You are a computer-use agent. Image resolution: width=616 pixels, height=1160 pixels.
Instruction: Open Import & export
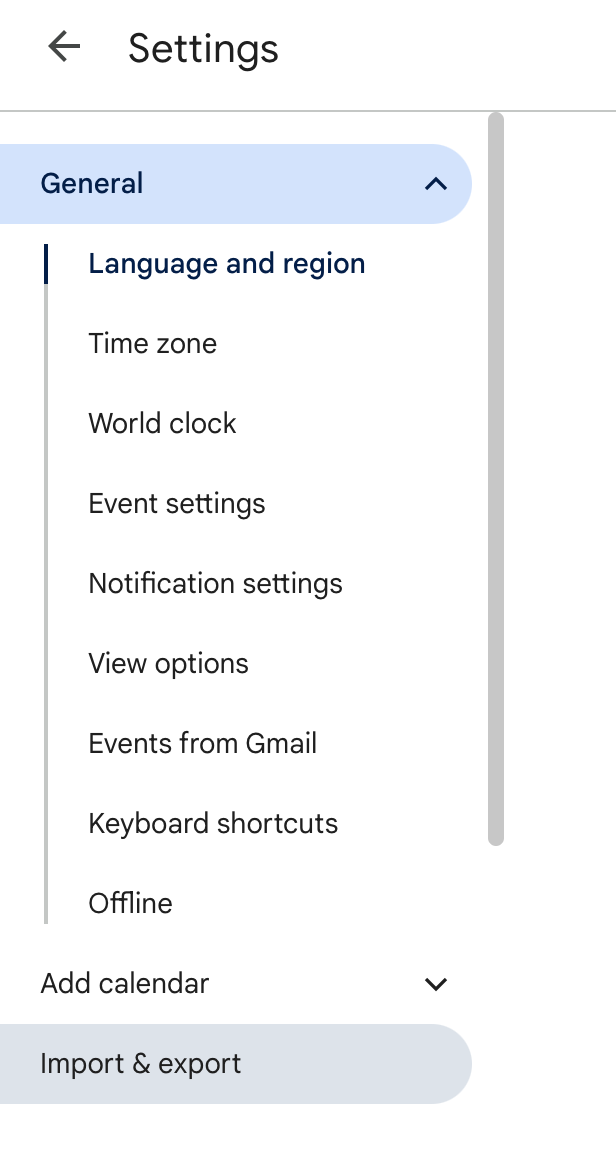click(x=235, y=1064)
